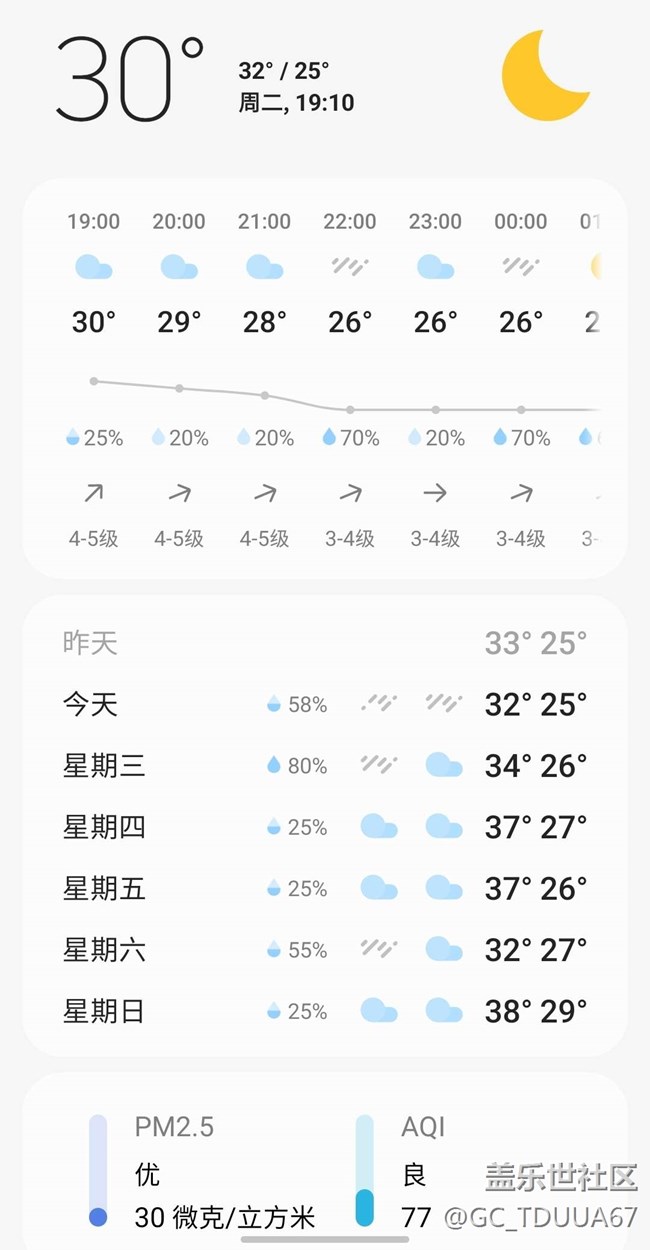Open today's forecast row 今天

click(x=324, y=704)
